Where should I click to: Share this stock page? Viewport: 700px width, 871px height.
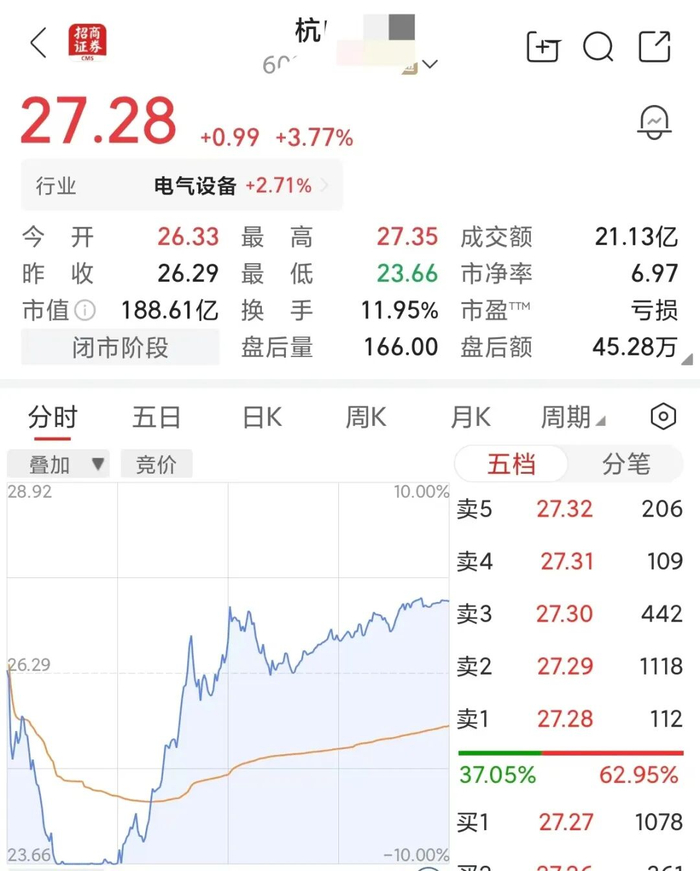point(654,47)
